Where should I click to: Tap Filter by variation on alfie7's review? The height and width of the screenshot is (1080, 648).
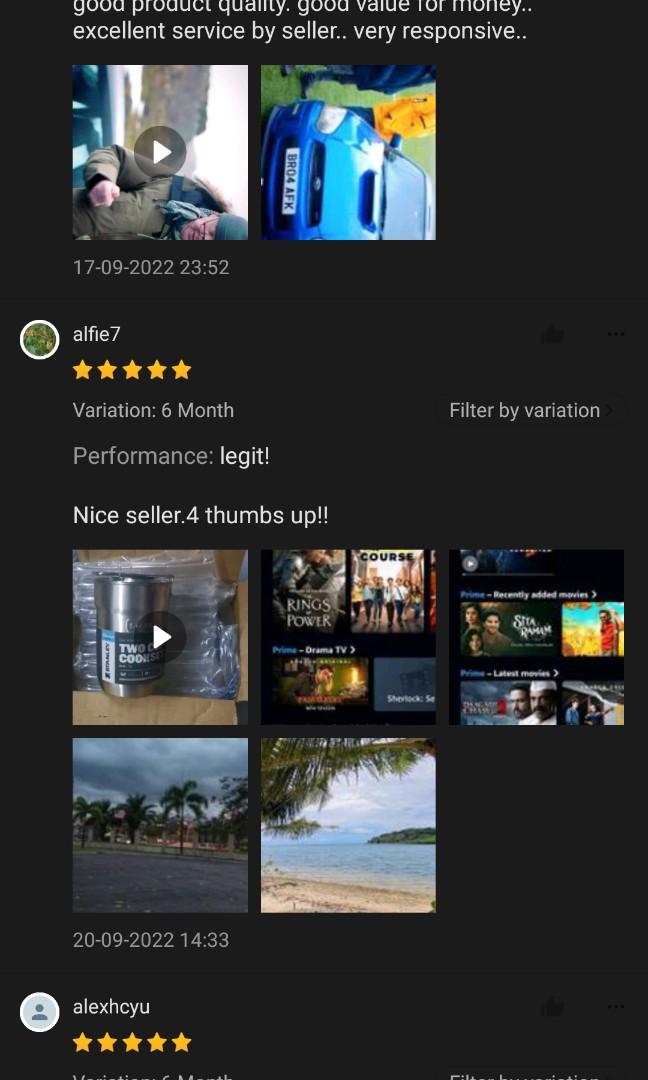click(530, 410)
